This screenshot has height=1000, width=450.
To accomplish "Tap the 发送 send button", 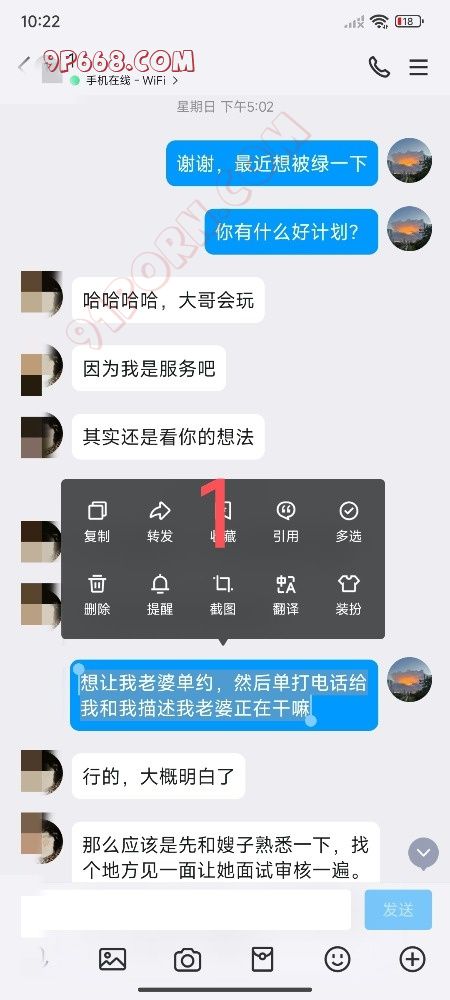I will click(398, 910).
